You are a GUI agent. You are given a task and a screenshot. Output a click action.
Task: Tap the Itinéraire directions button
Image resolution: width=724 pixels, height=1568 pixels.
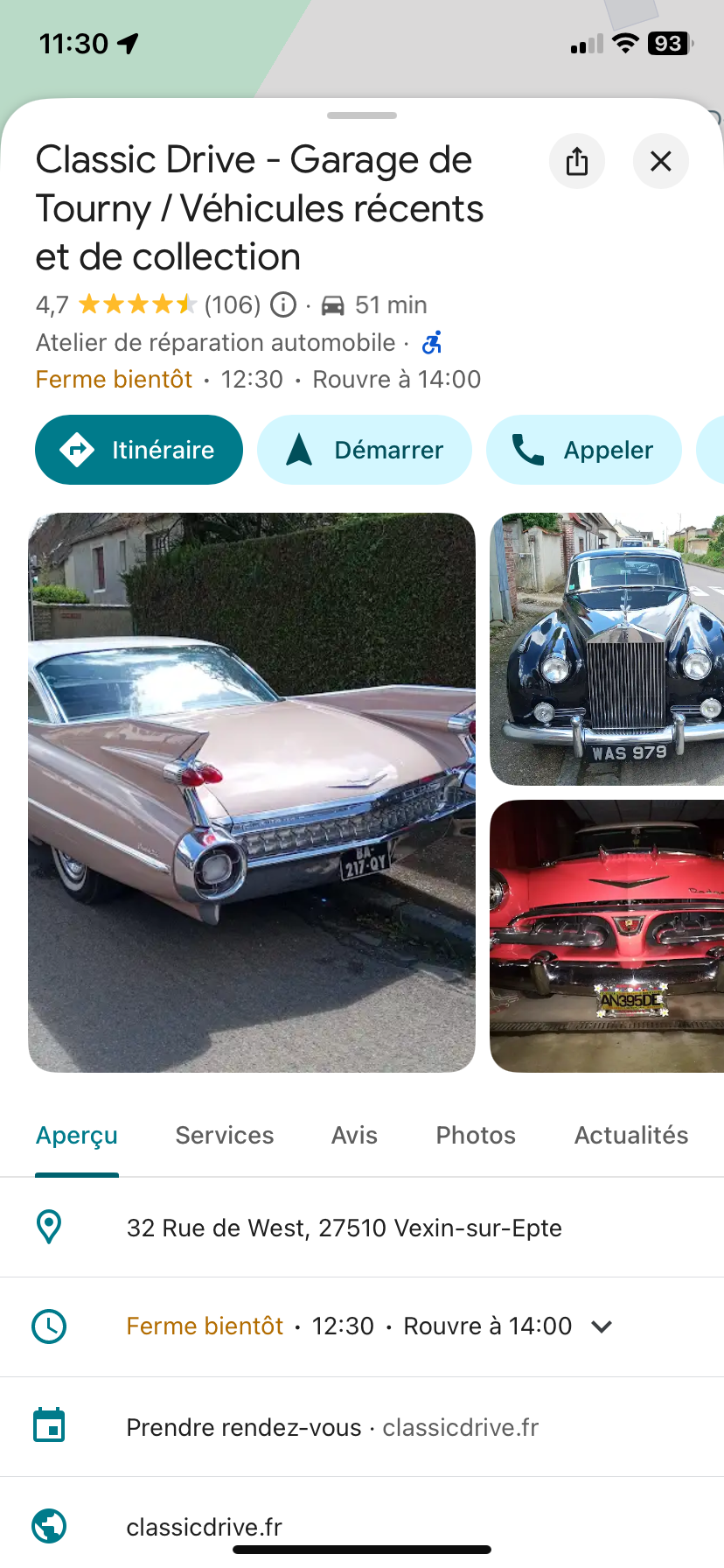(139, 450)
